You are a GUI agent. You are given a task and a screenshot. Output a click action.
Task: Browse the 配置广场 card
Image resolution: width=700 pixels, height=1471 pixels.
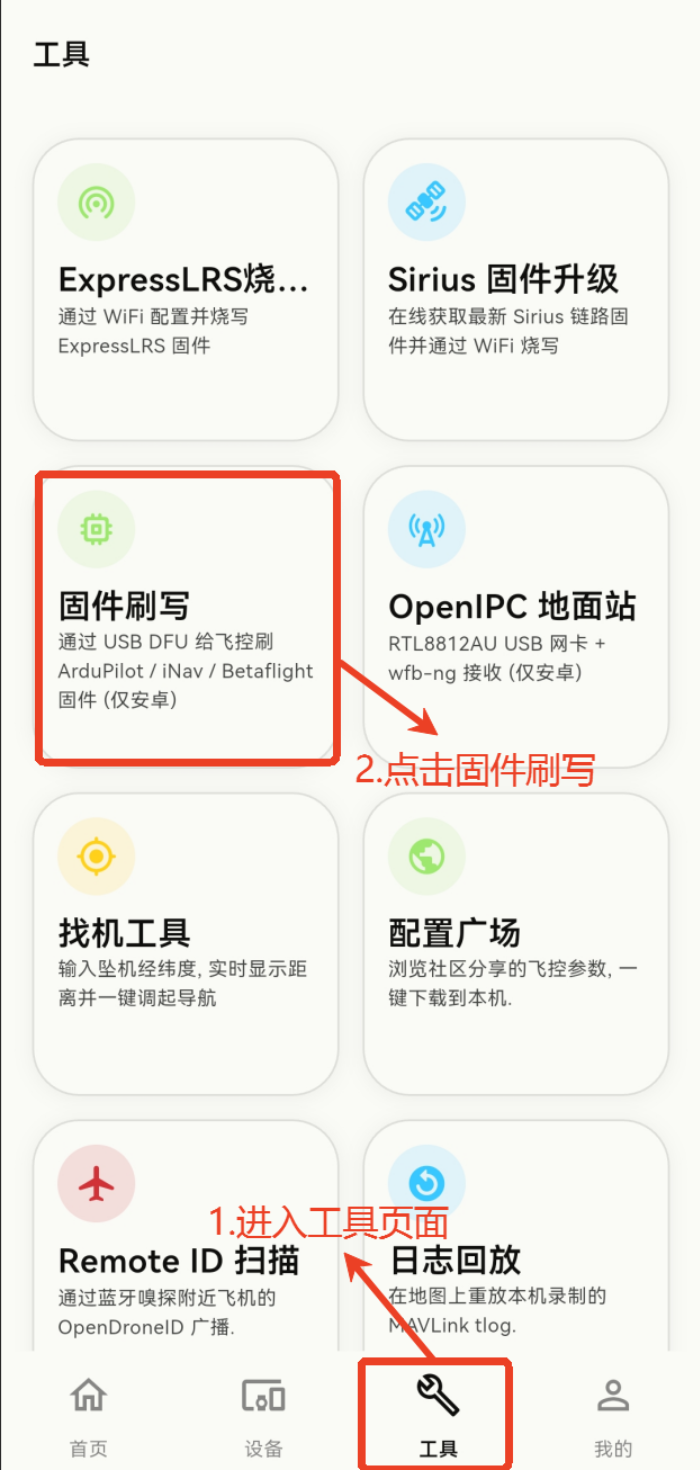pos(515,943)
